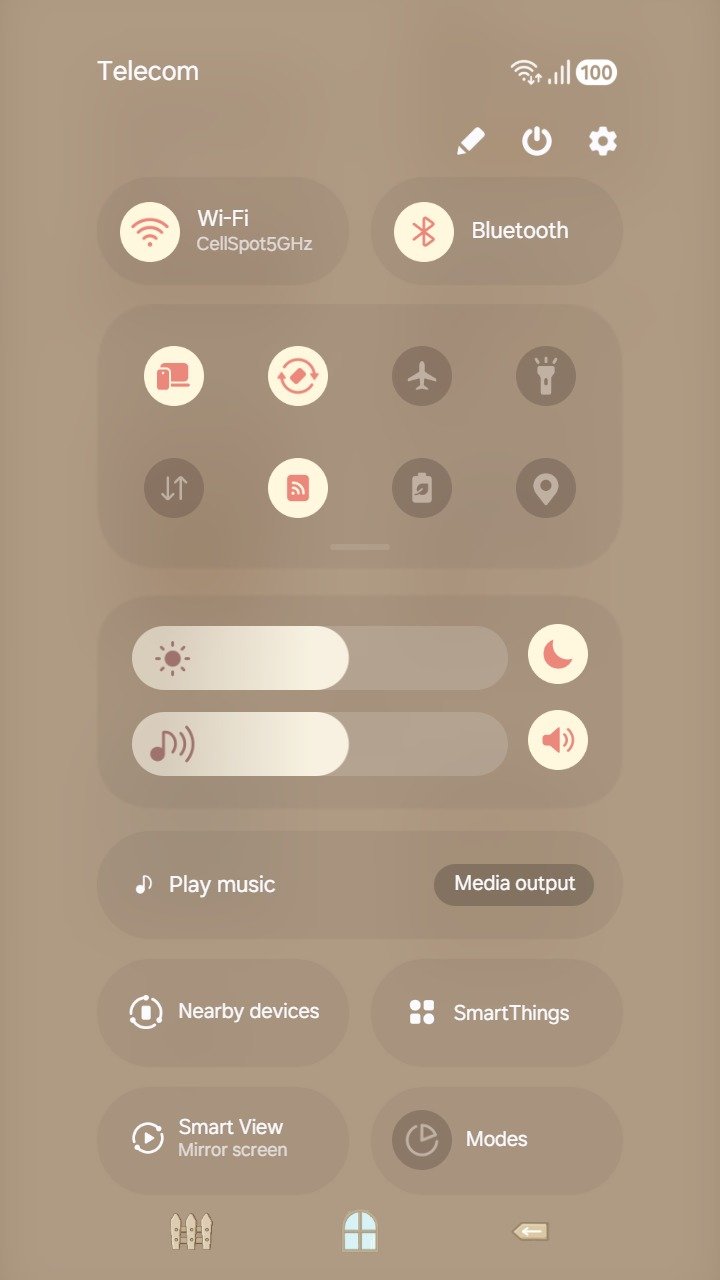The image size is (720, 1280).
Task: Turn on location
Action: click(546, 488)
